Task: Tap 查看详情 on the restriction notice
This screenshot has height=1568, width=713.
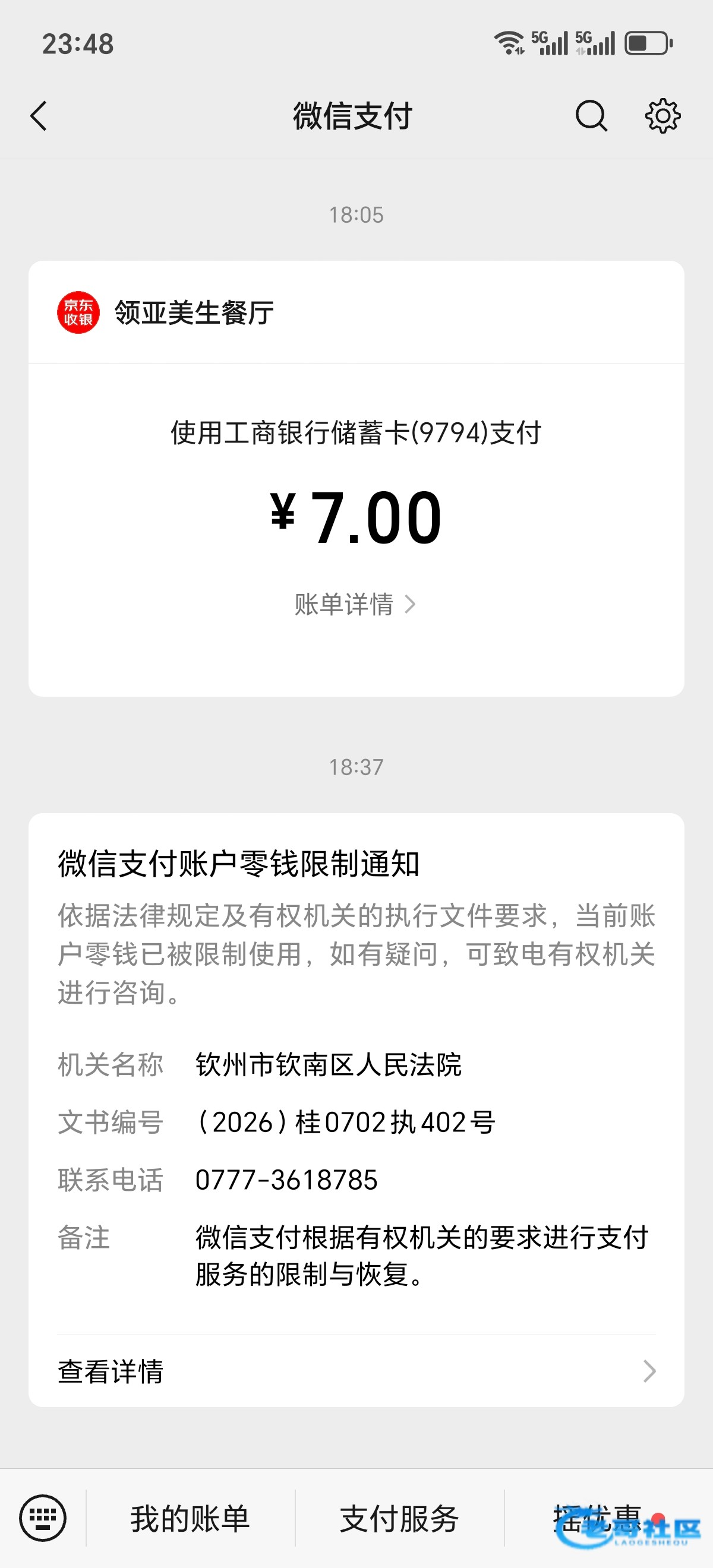Action: tap(355, 1371)
